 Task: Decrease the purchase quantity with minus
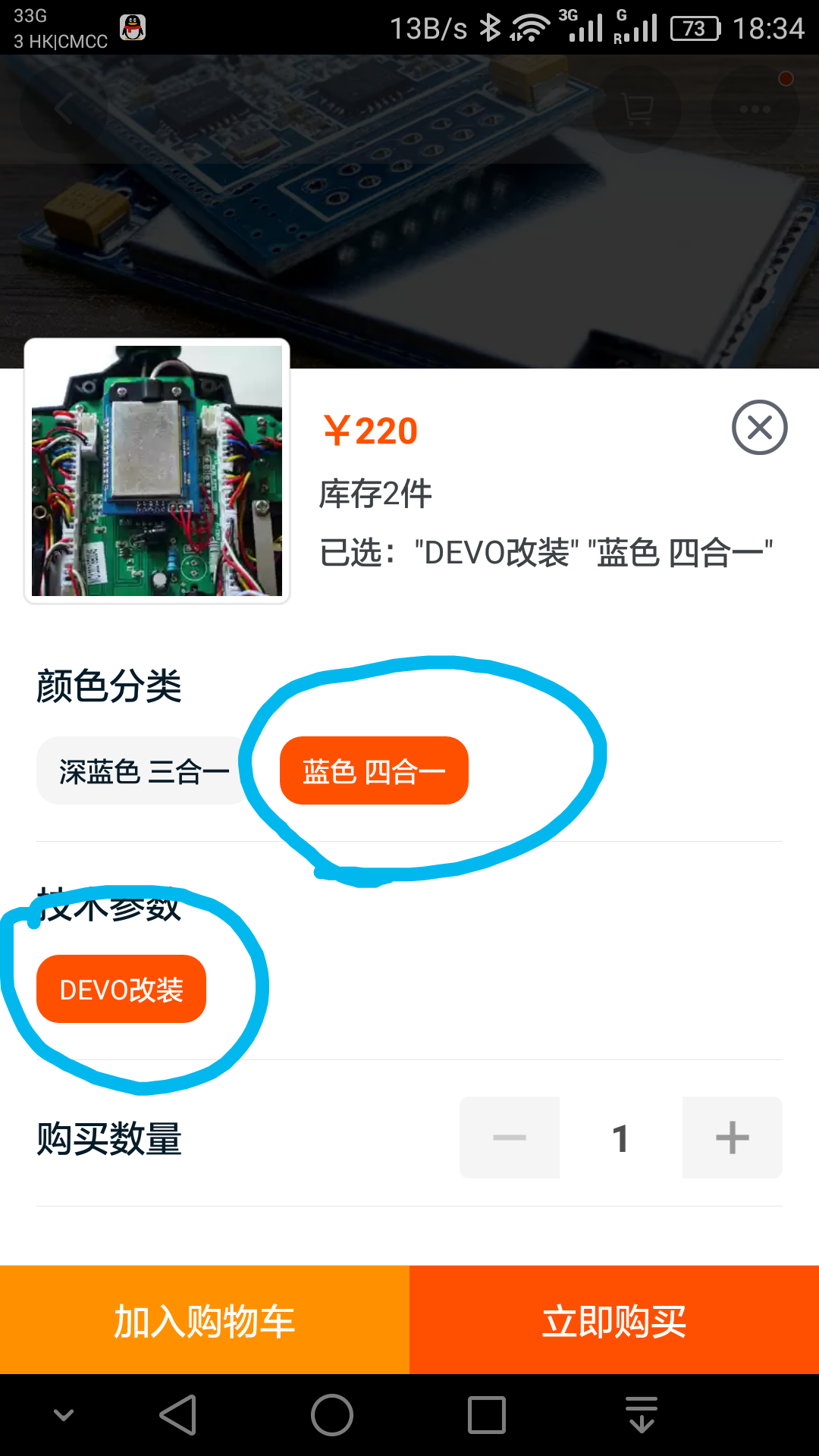510,1137
